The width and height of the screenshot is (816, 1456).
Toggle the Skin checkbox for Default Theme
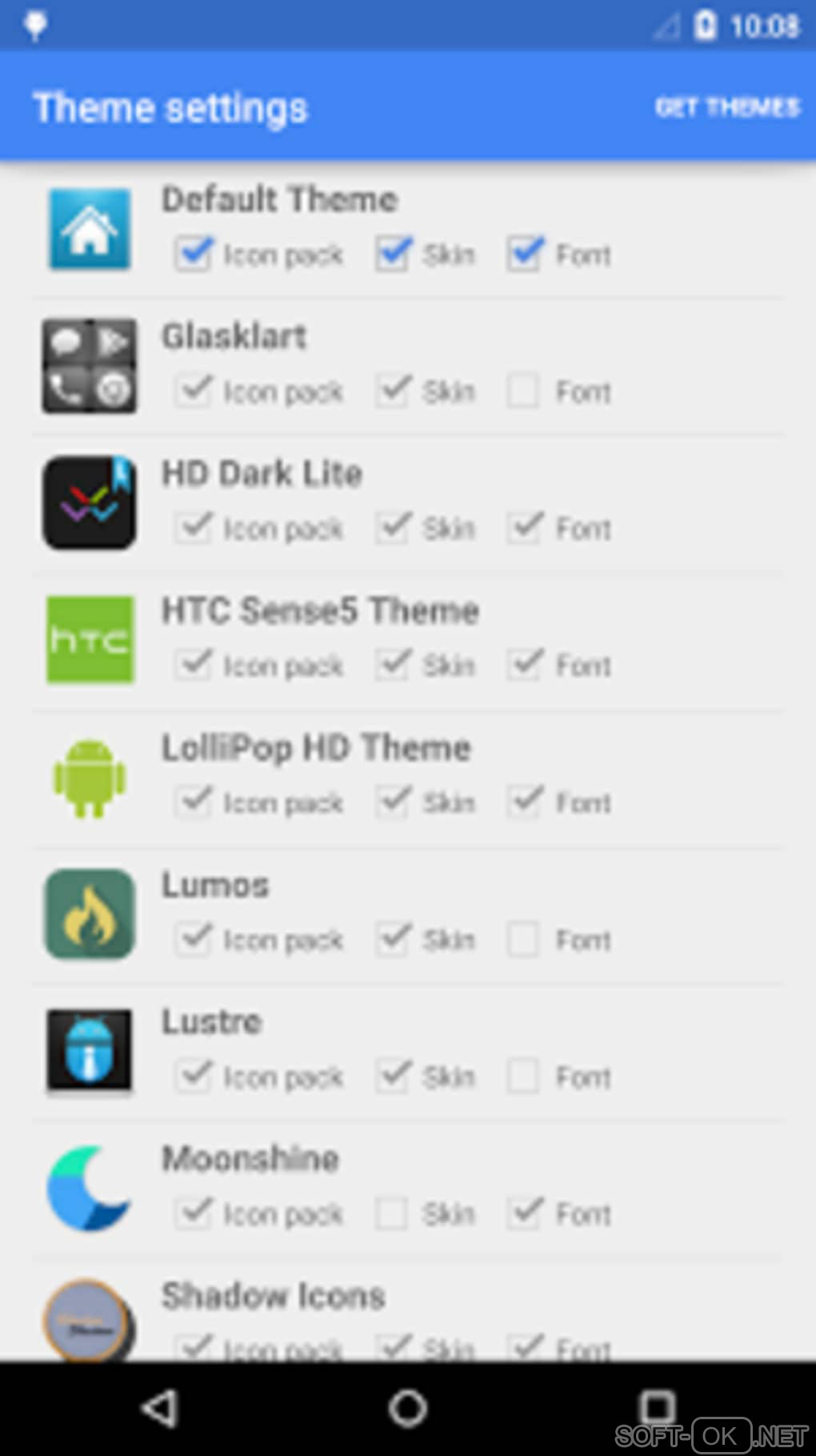click(x=393, y=255)
